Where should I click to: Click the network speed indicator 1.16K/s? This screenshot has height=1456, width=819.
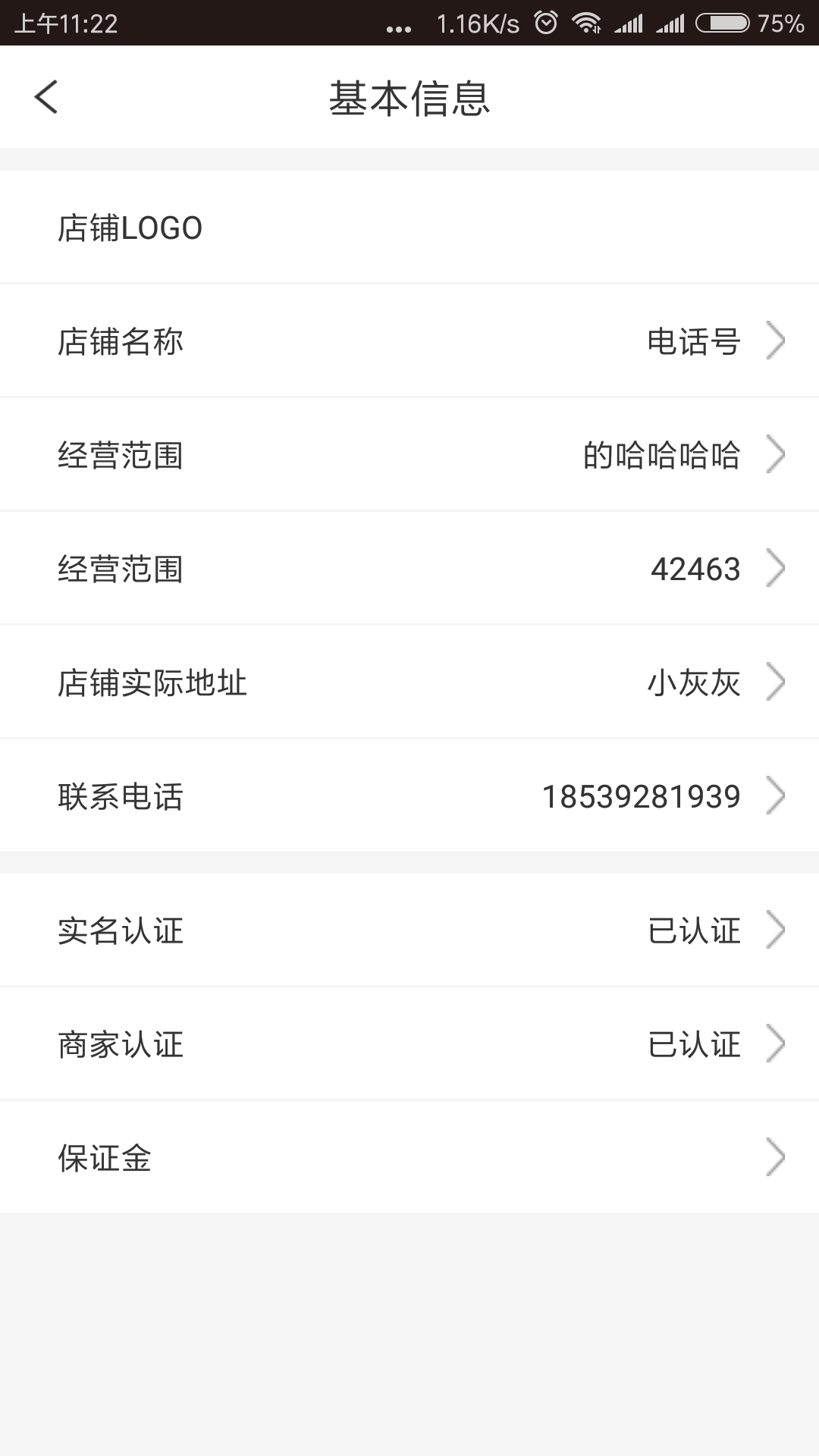pos(476,23)
